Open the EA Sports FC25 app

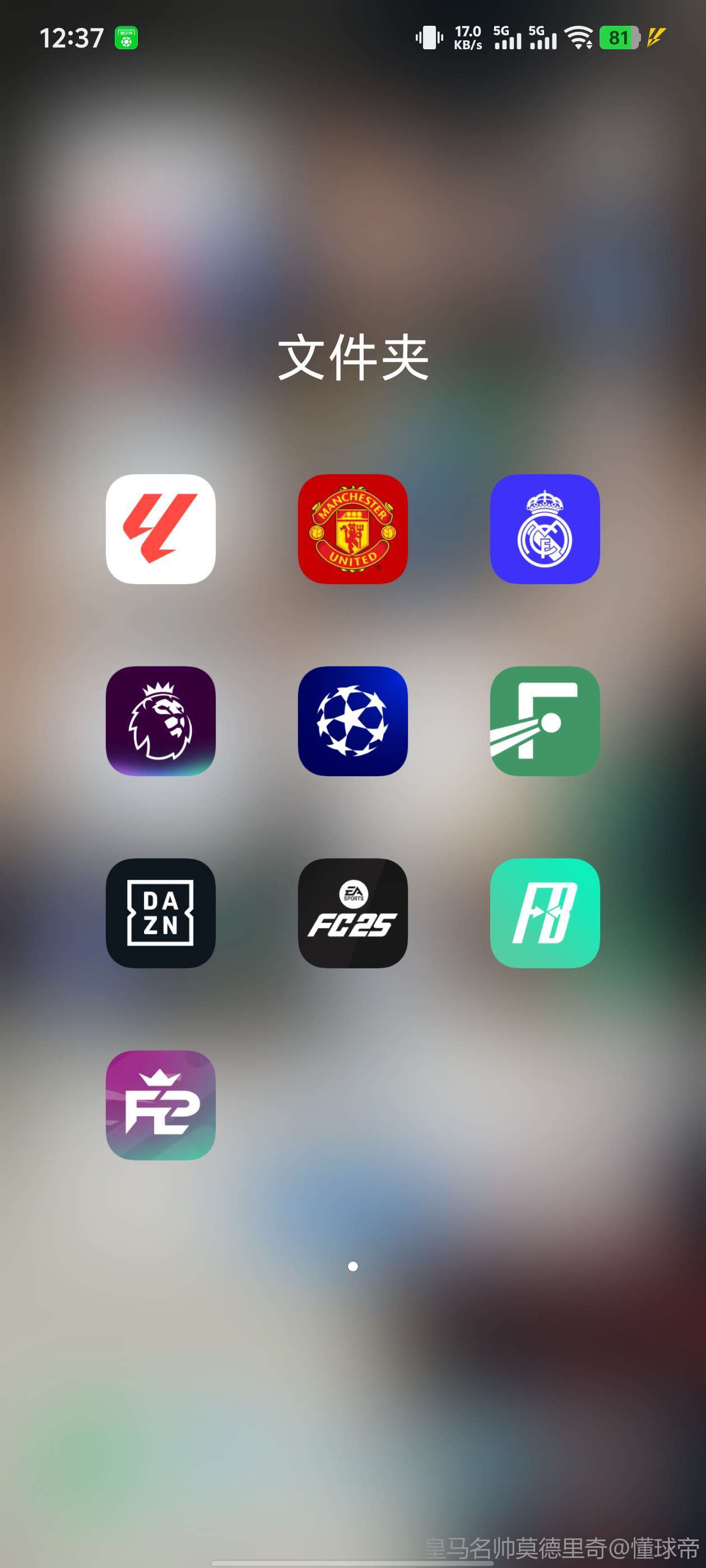point(352,912)
